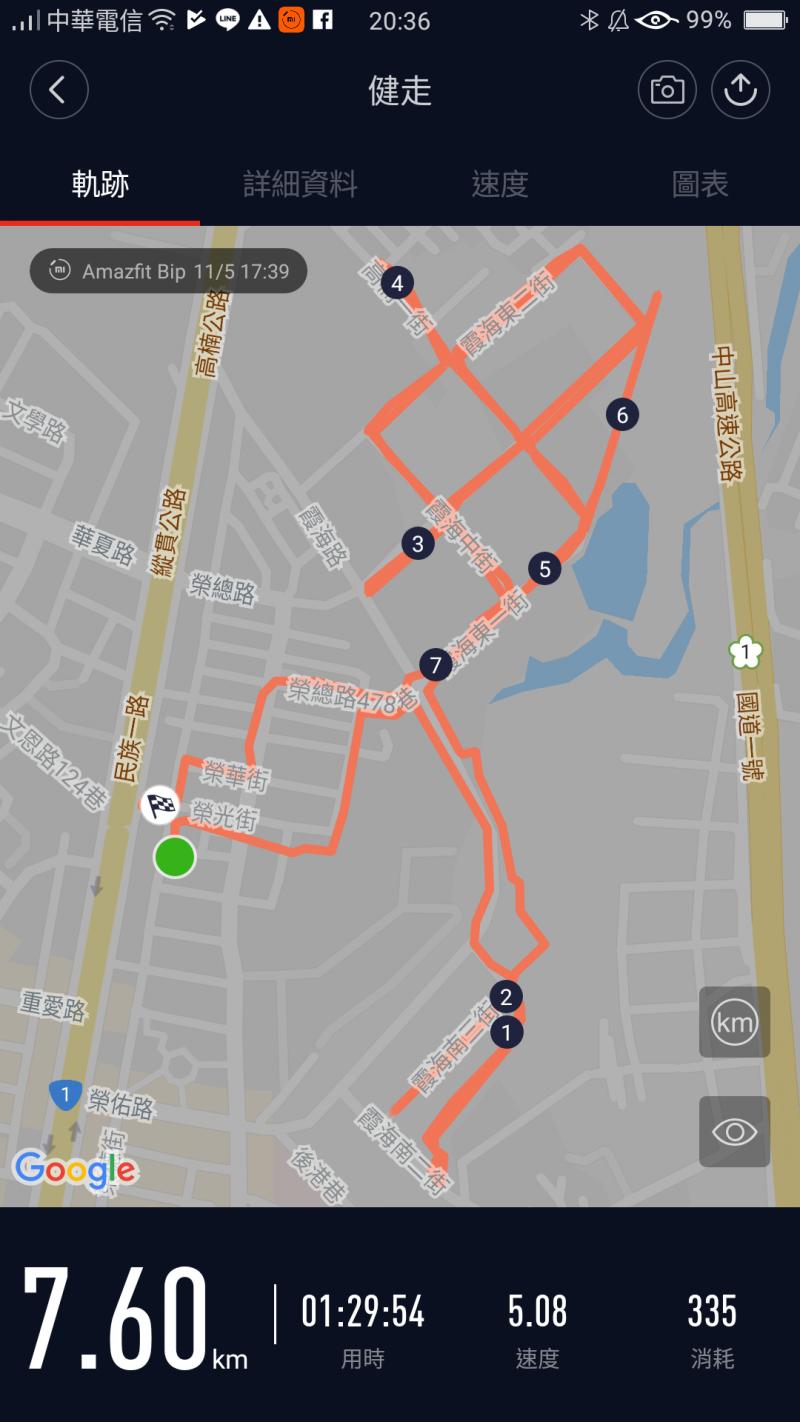
Task: Go back using the arrow icon
Action: point(59,91)
